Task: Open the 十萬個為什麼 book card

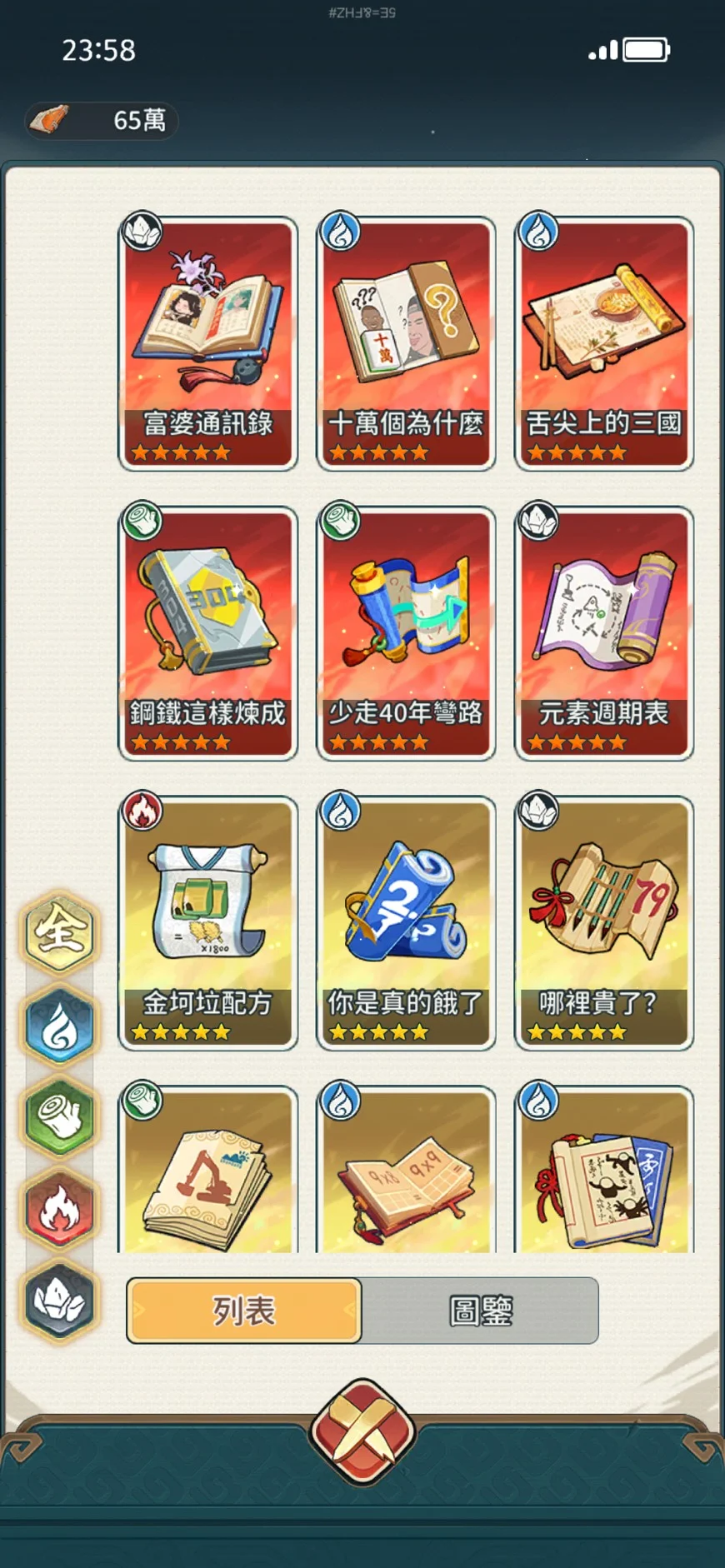Action: [406, 343]
